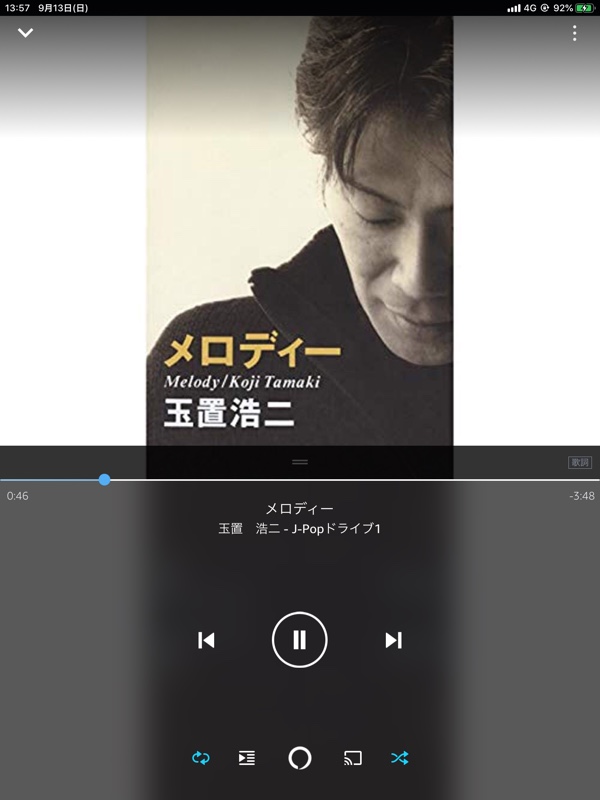Collapse the player with the down chevron

pos(26,33)
